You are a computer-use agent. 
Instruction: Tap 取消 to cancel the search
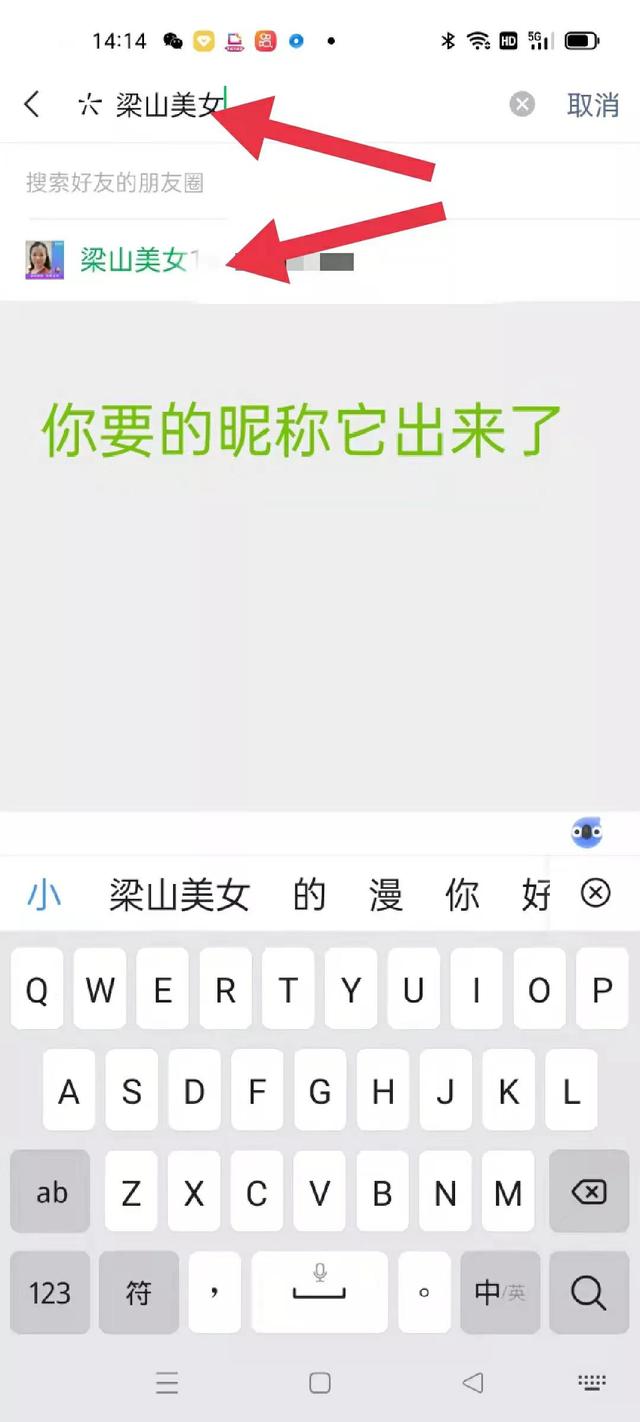[x=593, y=105]
